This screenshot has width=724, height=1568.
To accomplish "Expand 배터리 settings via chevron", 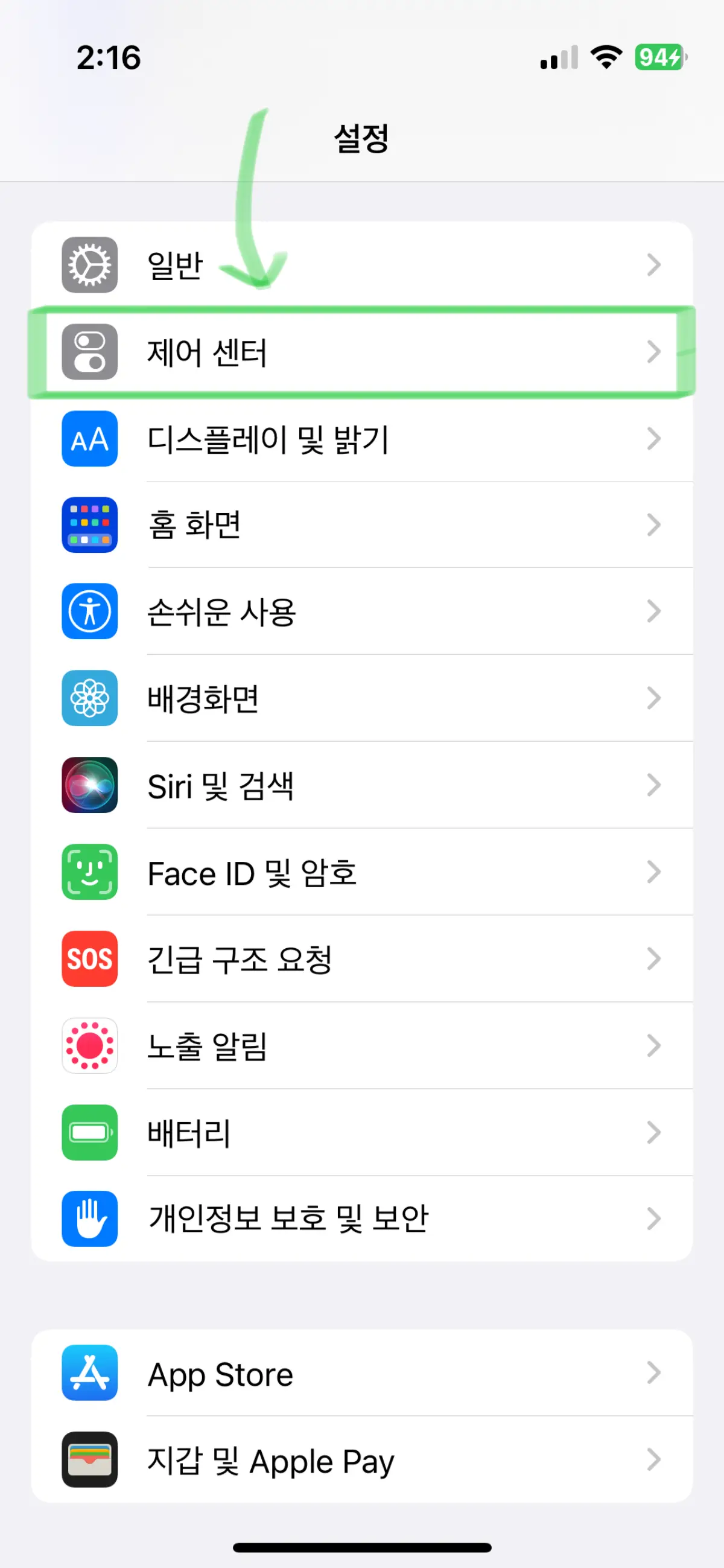I will click(x=655, y=1132).
